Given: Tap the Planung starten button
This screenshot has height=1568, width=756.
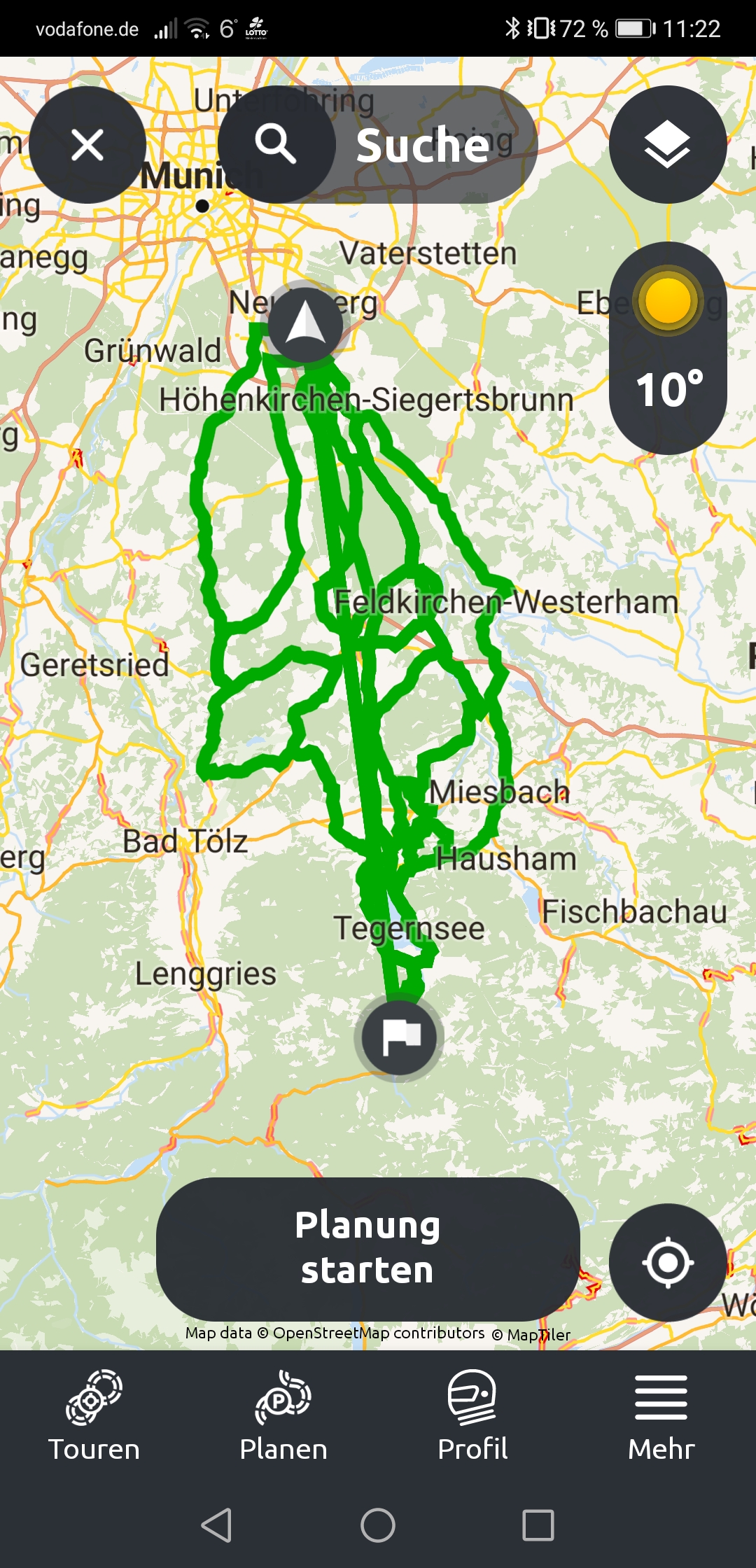Looking at the screenshot, I should click(x=367, y=1248).
